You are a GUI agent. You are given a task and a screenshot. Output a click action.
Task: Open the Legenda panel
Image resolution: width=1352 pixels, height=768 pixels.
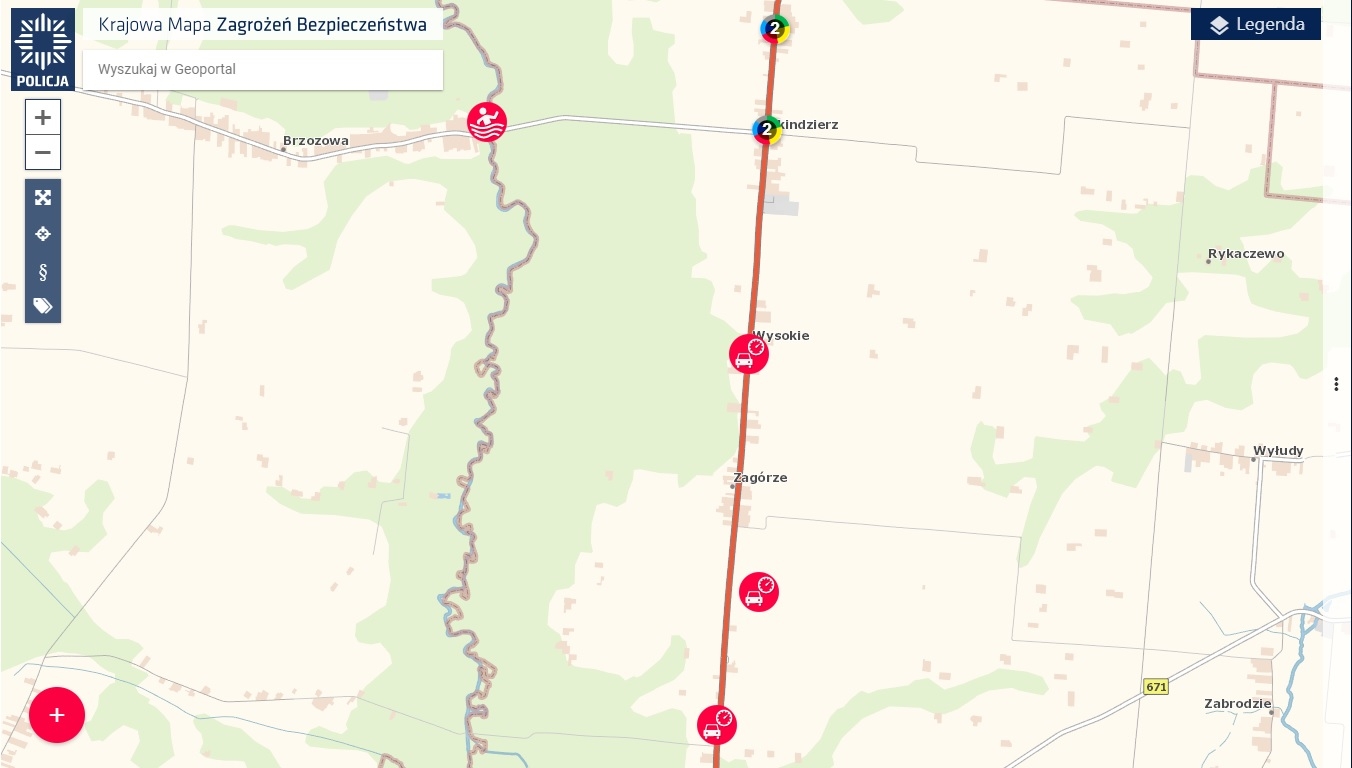click(1256, 25)
